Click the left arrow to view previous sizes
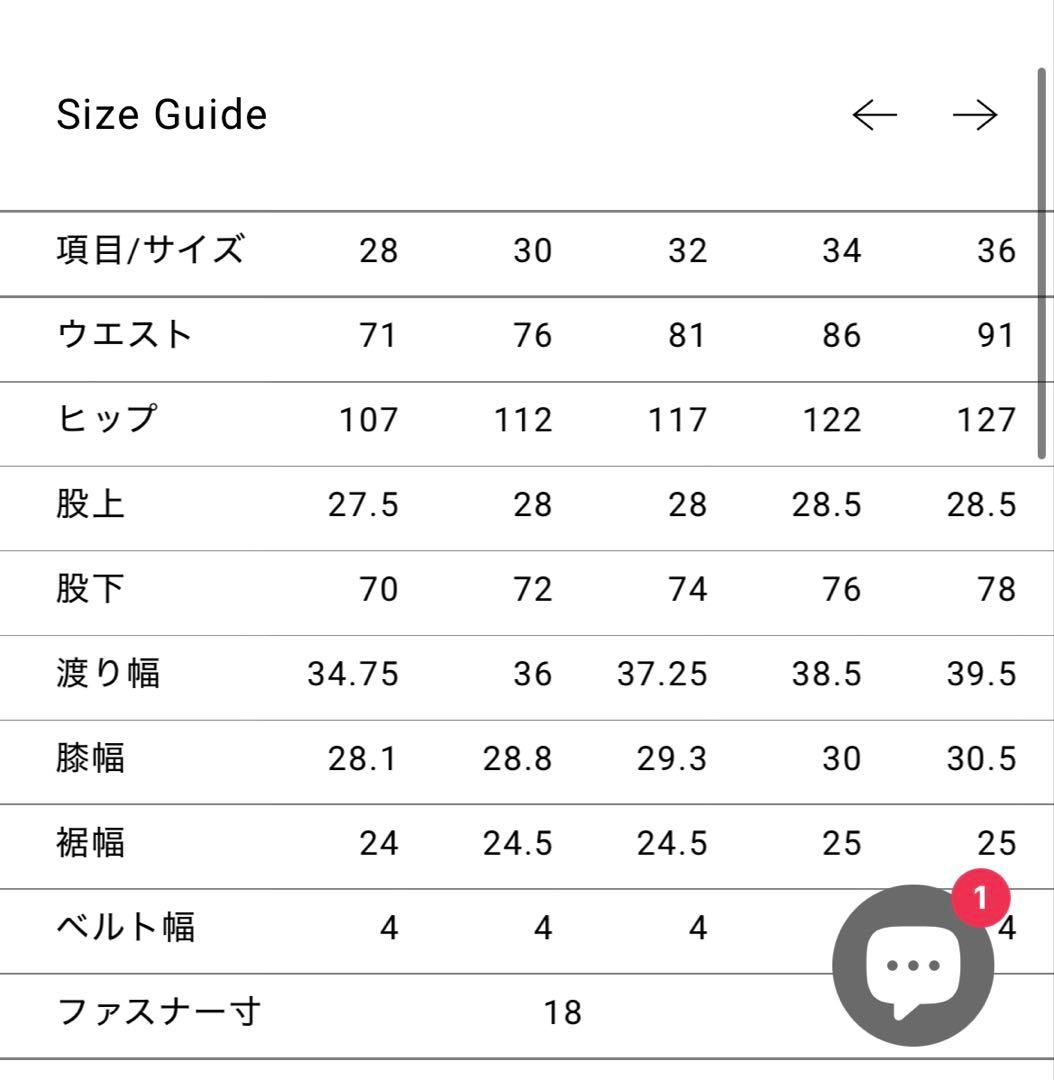Screen dimensions: 1054x1080 (873, 114)
